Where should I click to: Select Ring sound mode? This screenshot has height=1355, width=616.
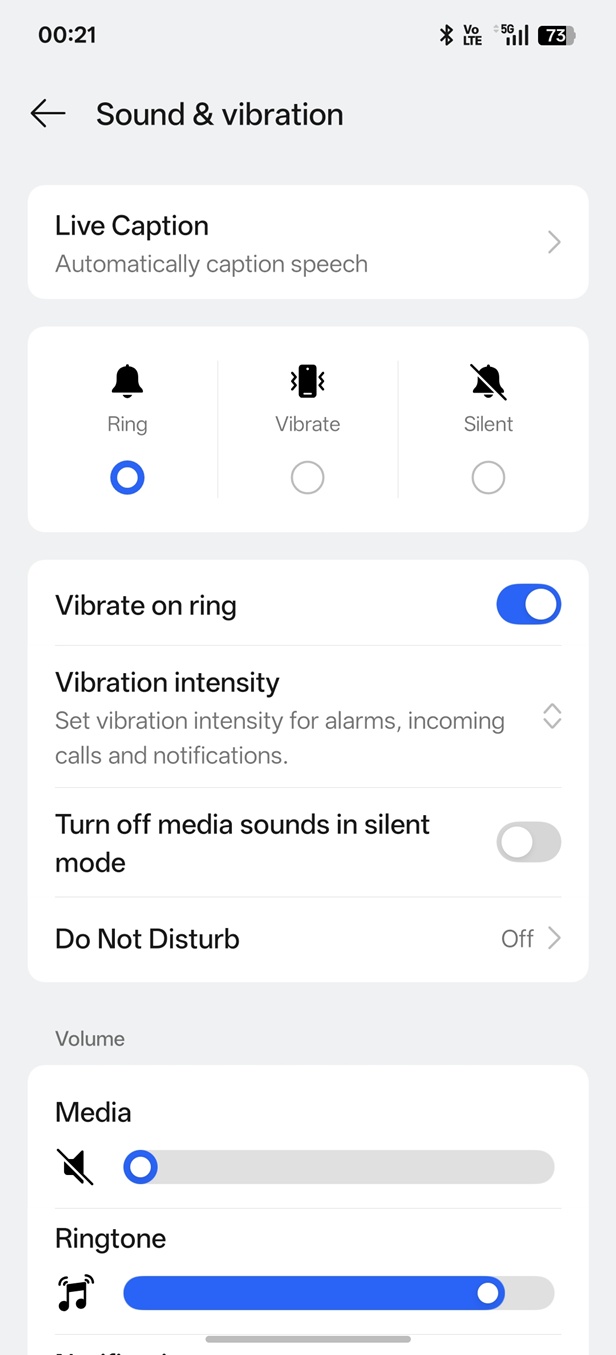127,477
